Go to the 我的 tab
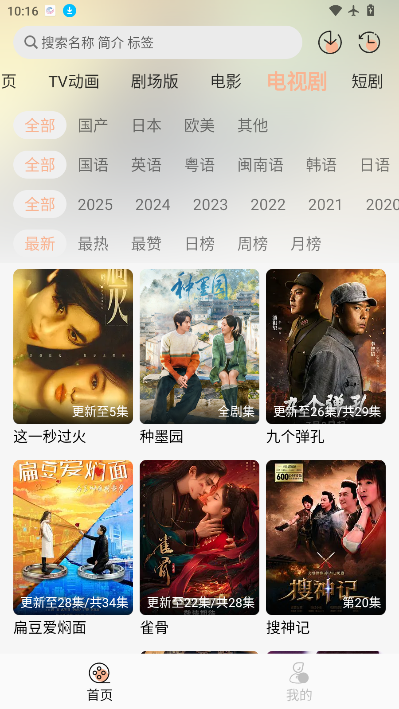This screenshot has height=709, width=399. click(299, 682)
